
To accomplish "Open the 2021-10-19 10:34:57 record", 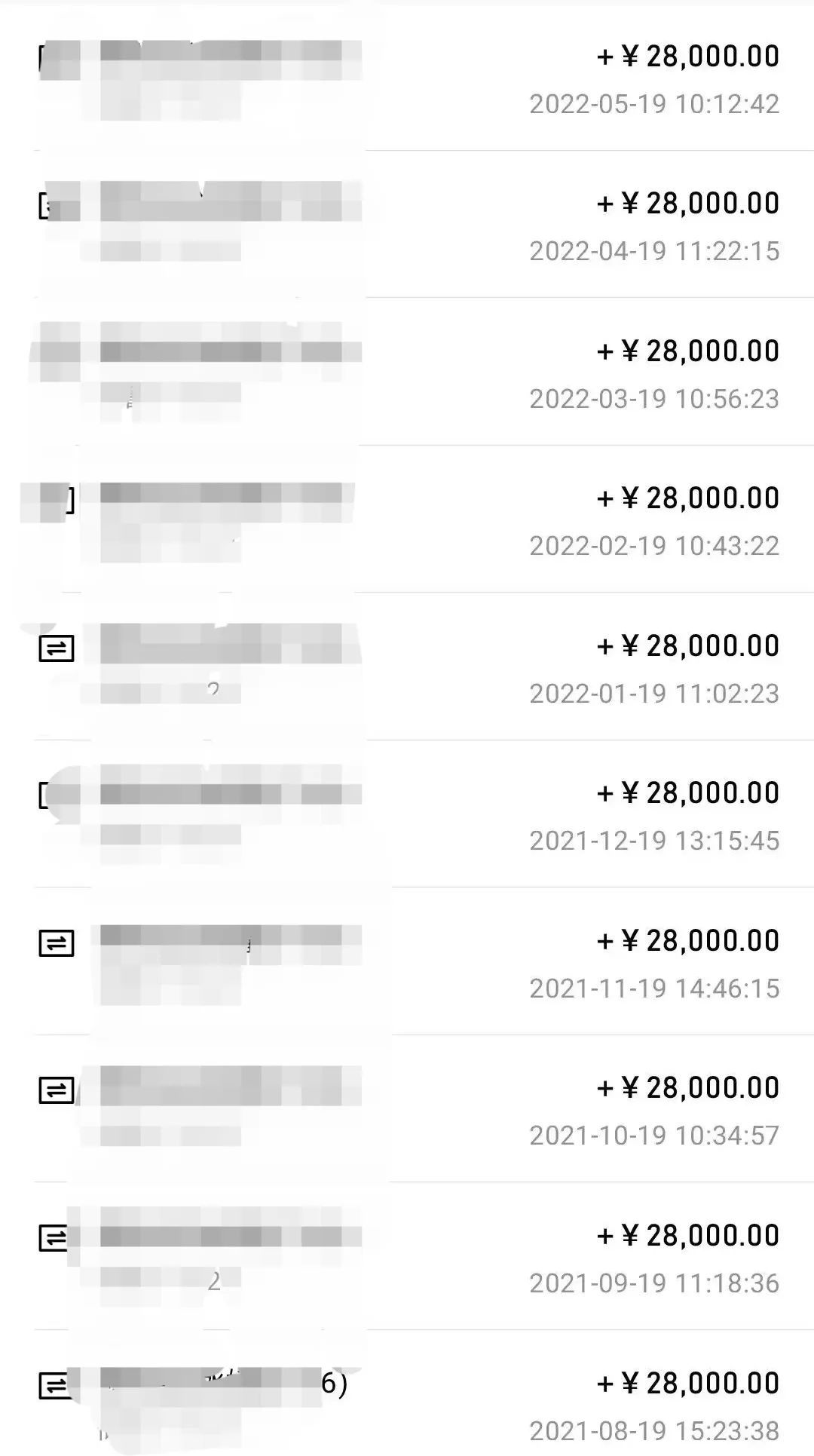I will pyautogui.click(x=407, y=1108).
